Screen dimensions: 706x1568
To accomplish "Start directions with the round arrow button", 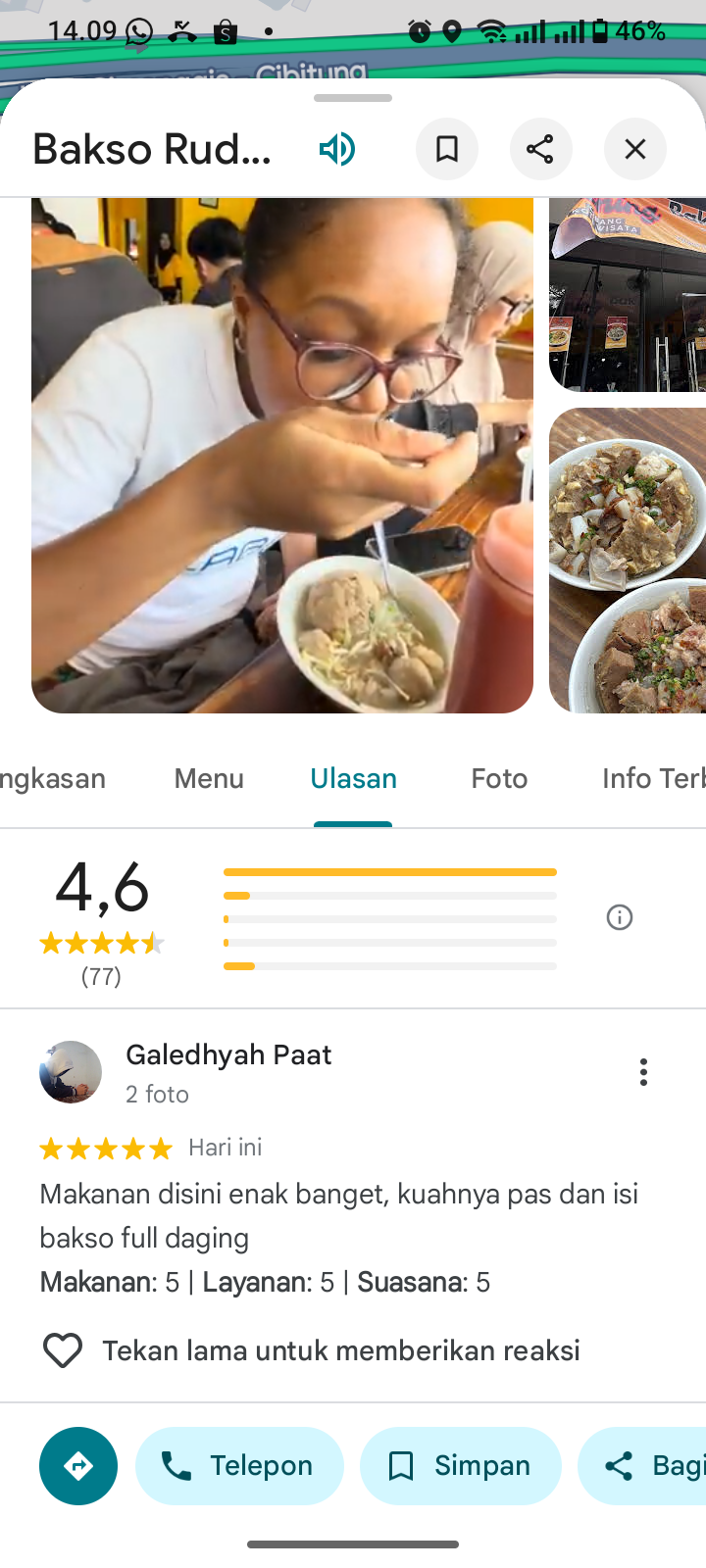I will pos(78,1466).
